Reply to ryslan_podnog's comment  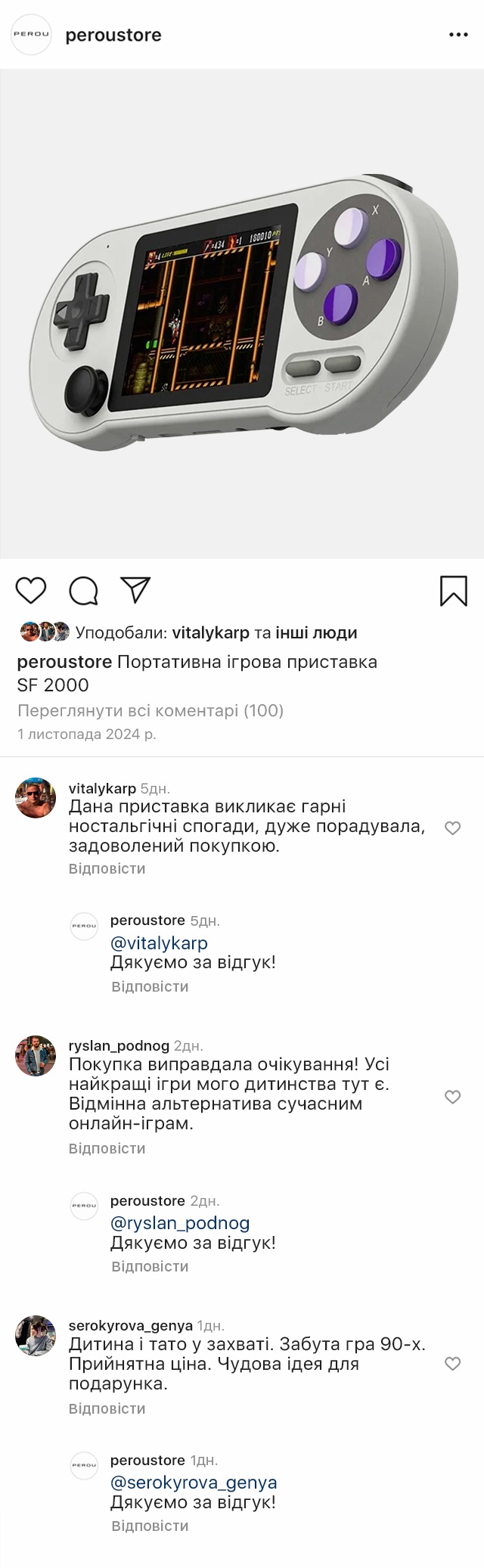pyautogui.click(x=107, y=1148)
